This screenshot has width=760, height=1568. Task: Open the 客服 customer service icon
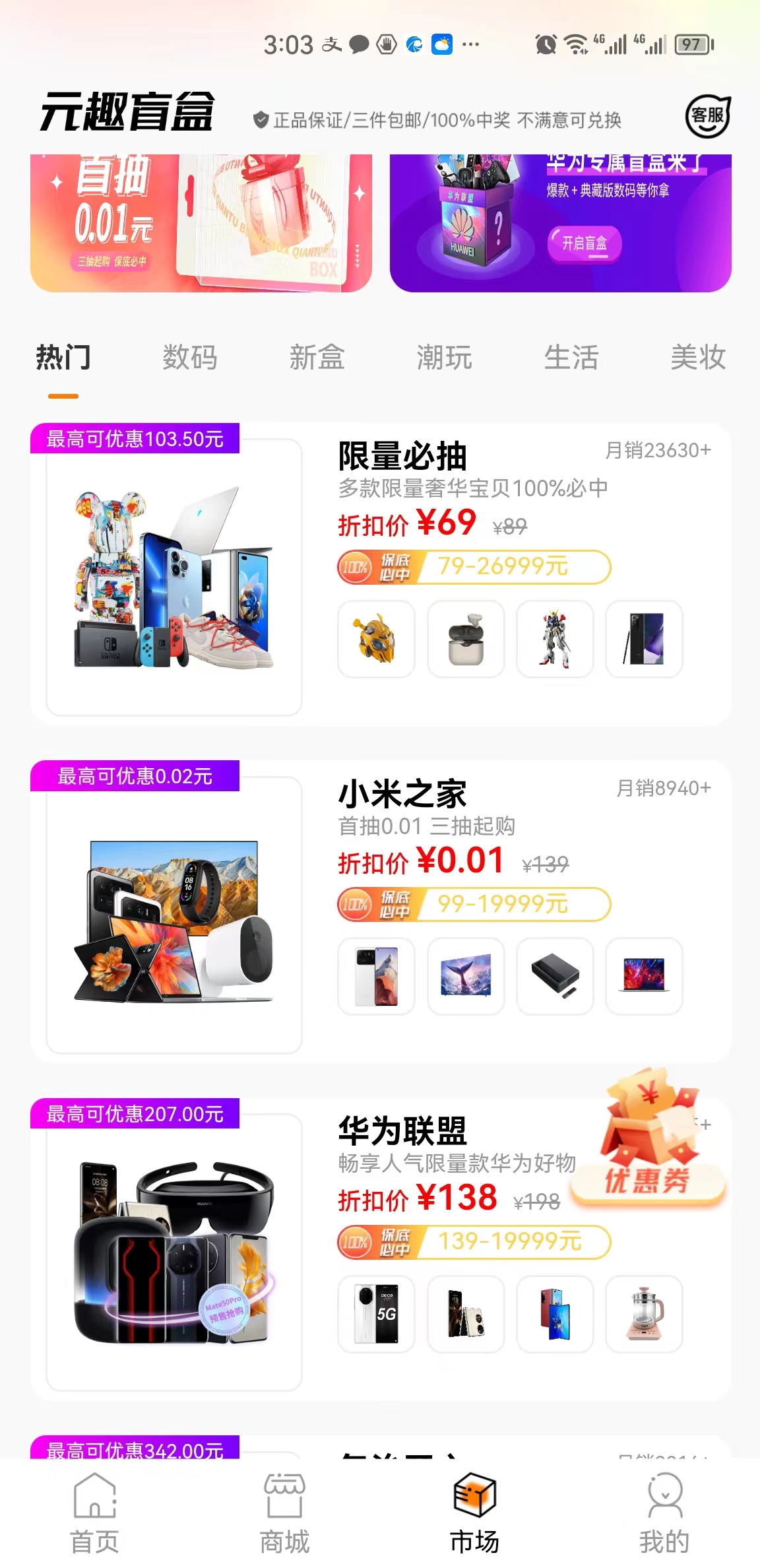coord(707,116)
